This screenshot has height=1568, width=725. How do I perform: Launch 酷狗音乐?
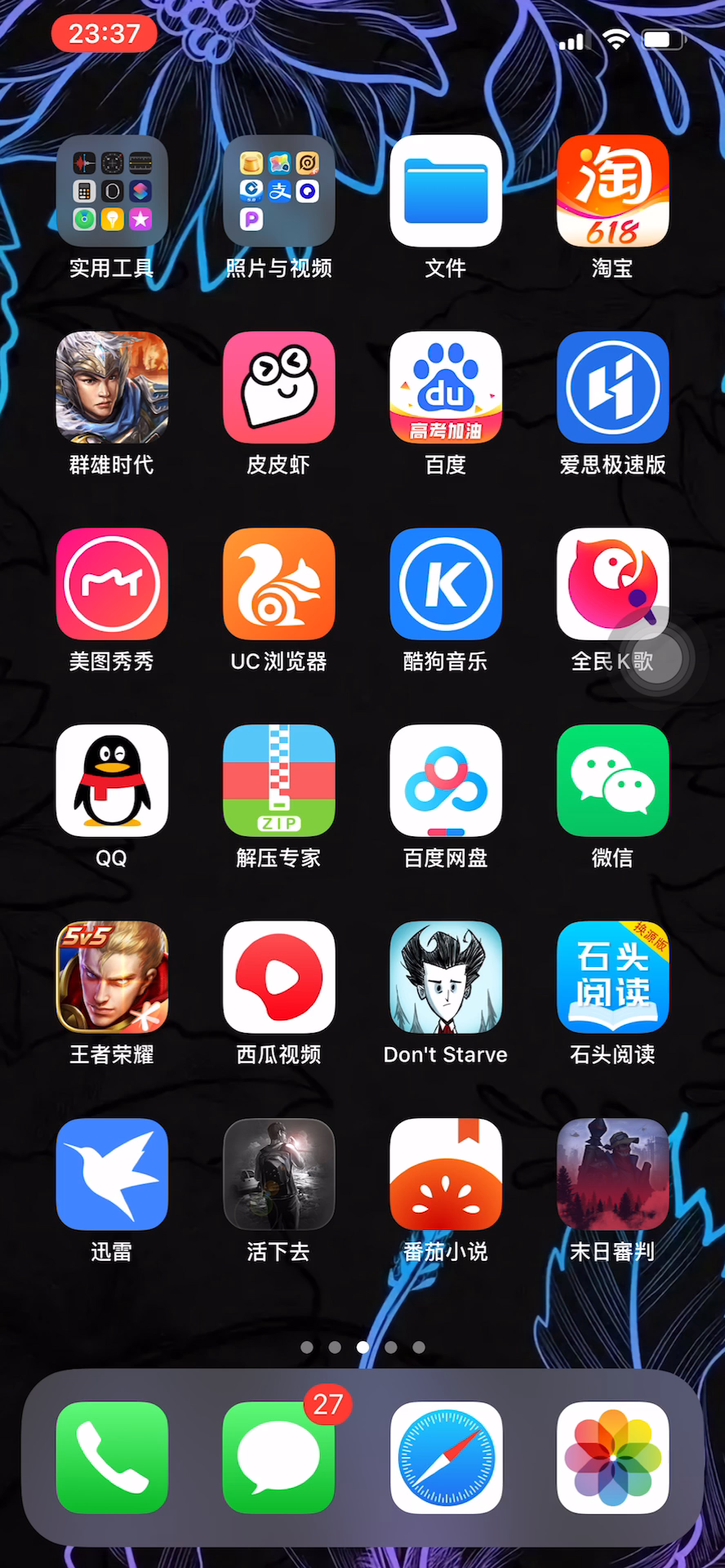pos(446,584)
